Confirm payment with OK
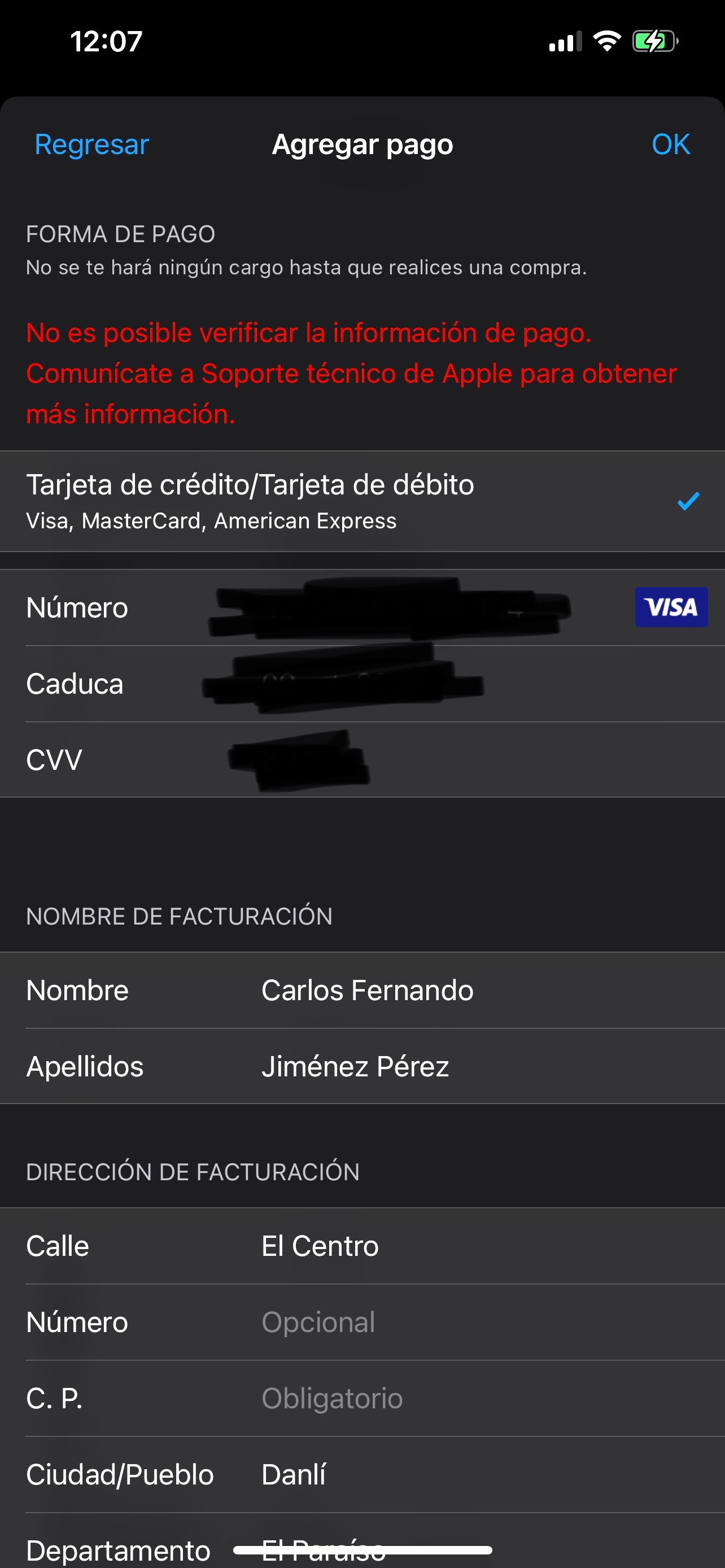Screen dimensions: 725x1568 coord(670,145)
